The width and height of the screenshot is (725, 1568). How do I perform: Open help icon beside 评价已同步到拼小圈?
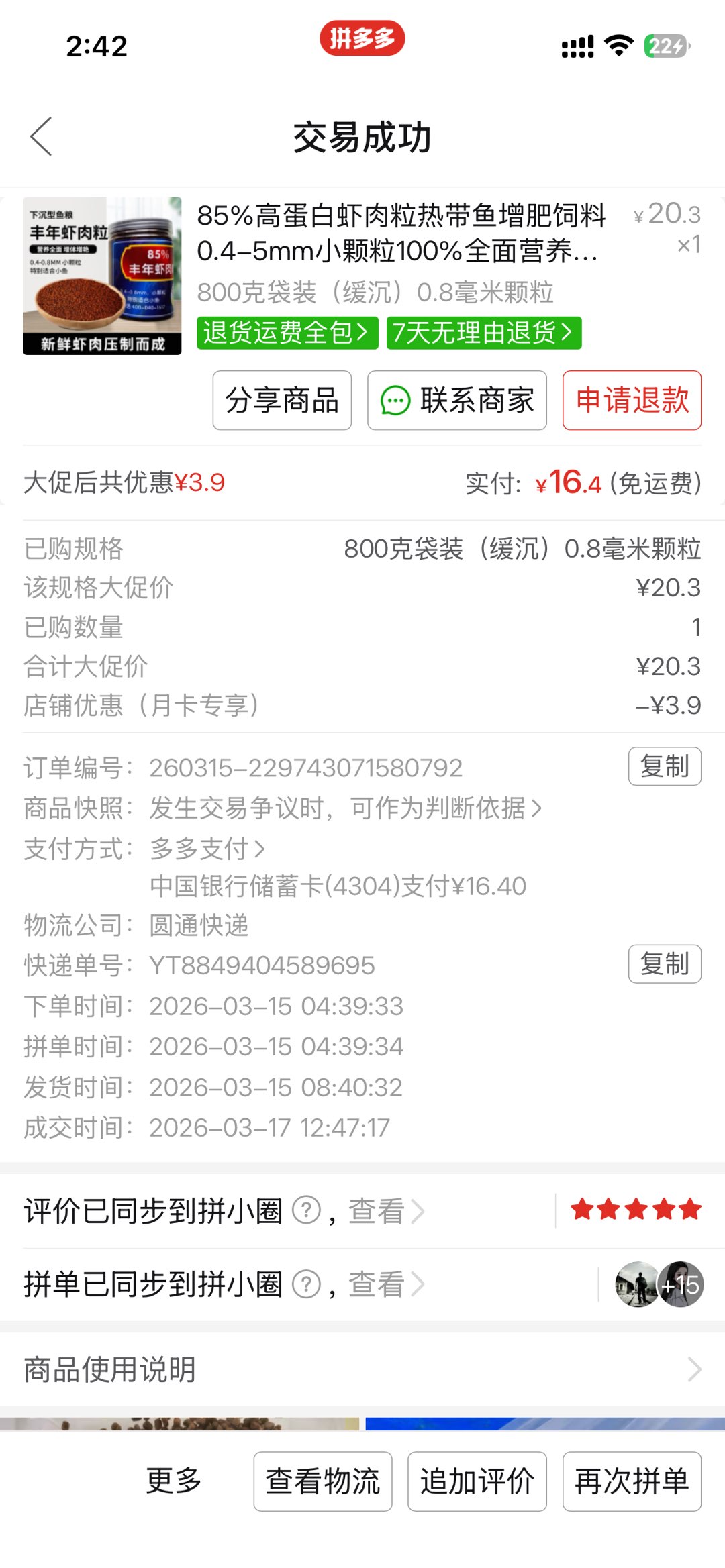pos(307,1211)
